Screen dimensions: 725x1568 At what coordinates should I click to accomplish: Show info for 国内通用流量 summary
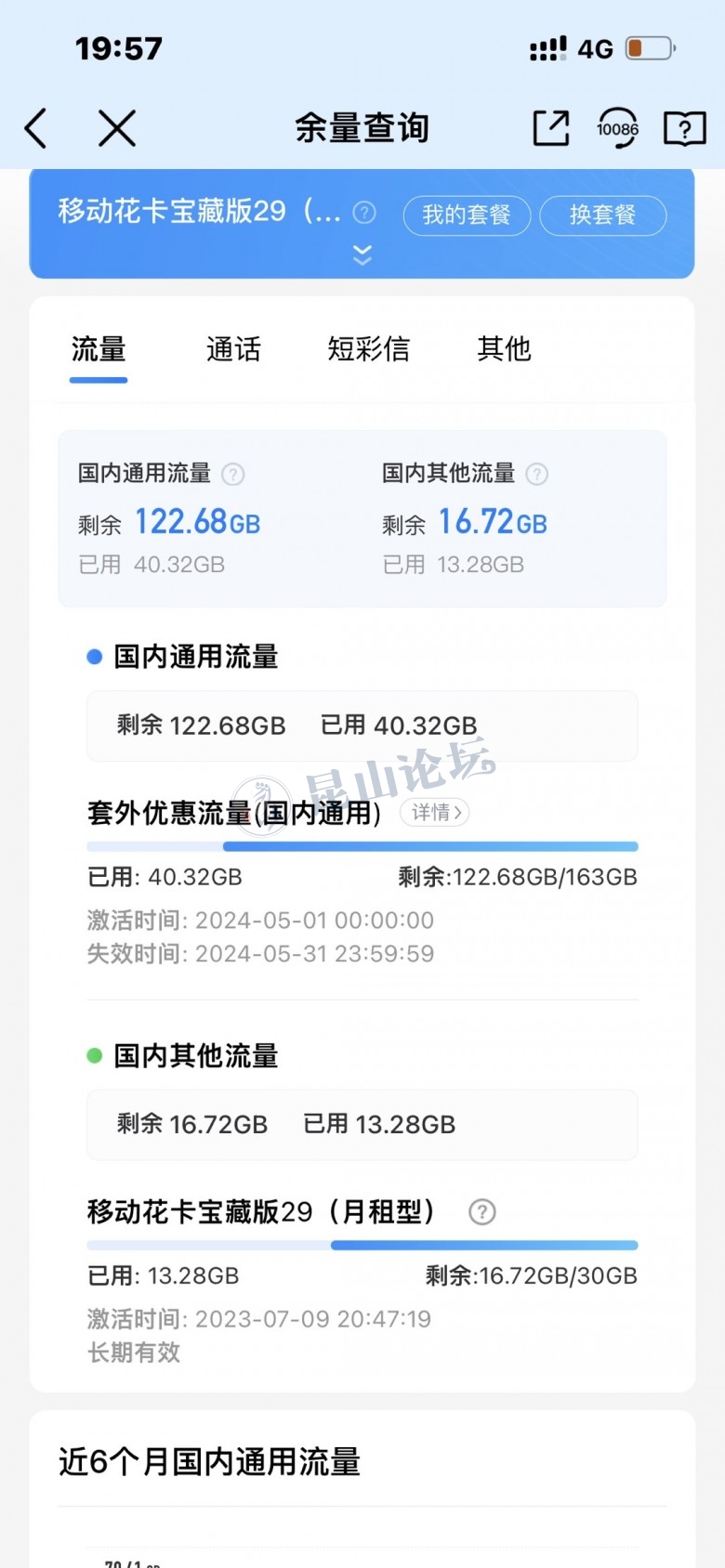click(x=233, y=474)
